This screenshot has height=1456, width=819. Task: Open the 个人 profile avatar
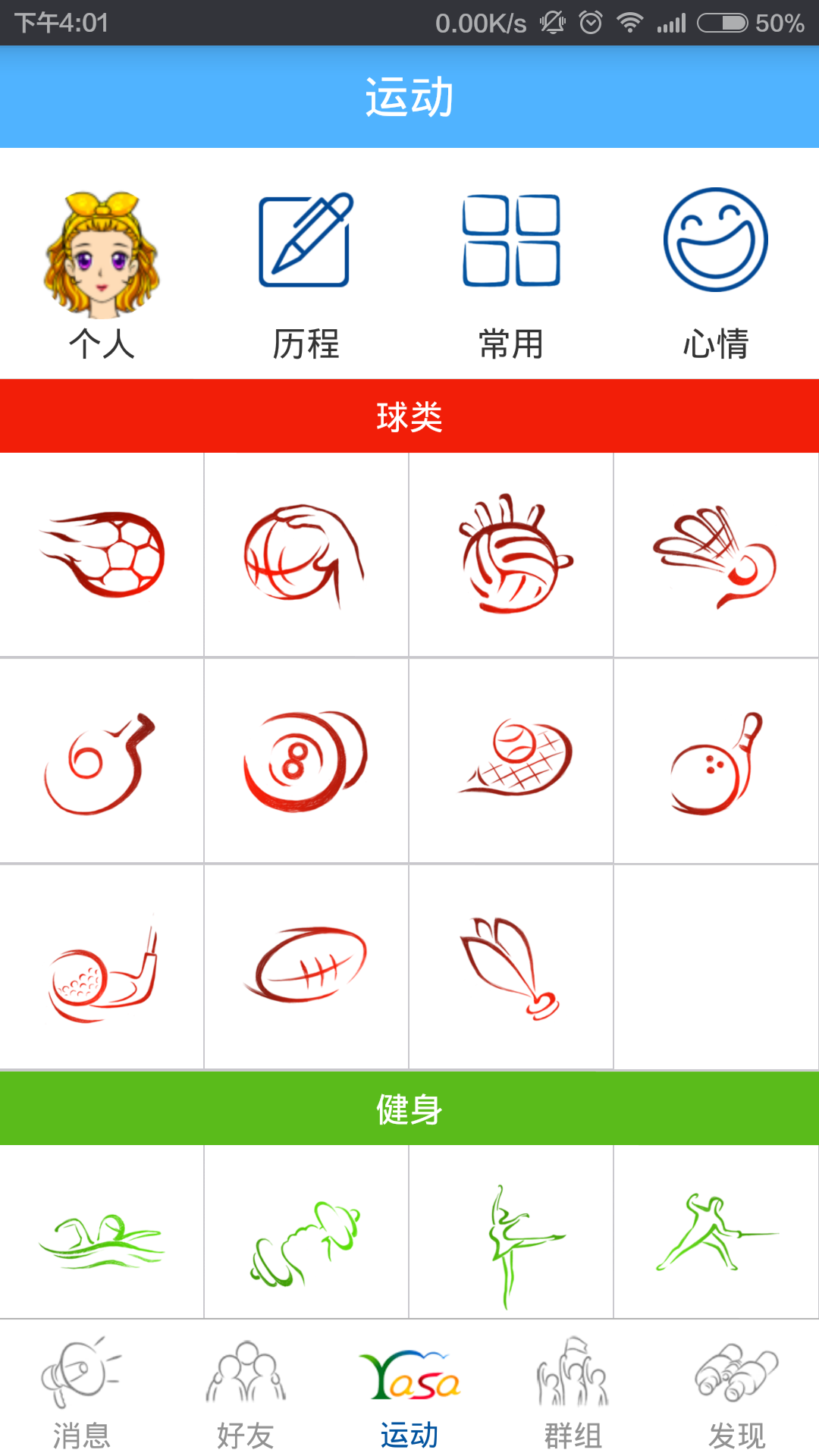tap(102, 258)
